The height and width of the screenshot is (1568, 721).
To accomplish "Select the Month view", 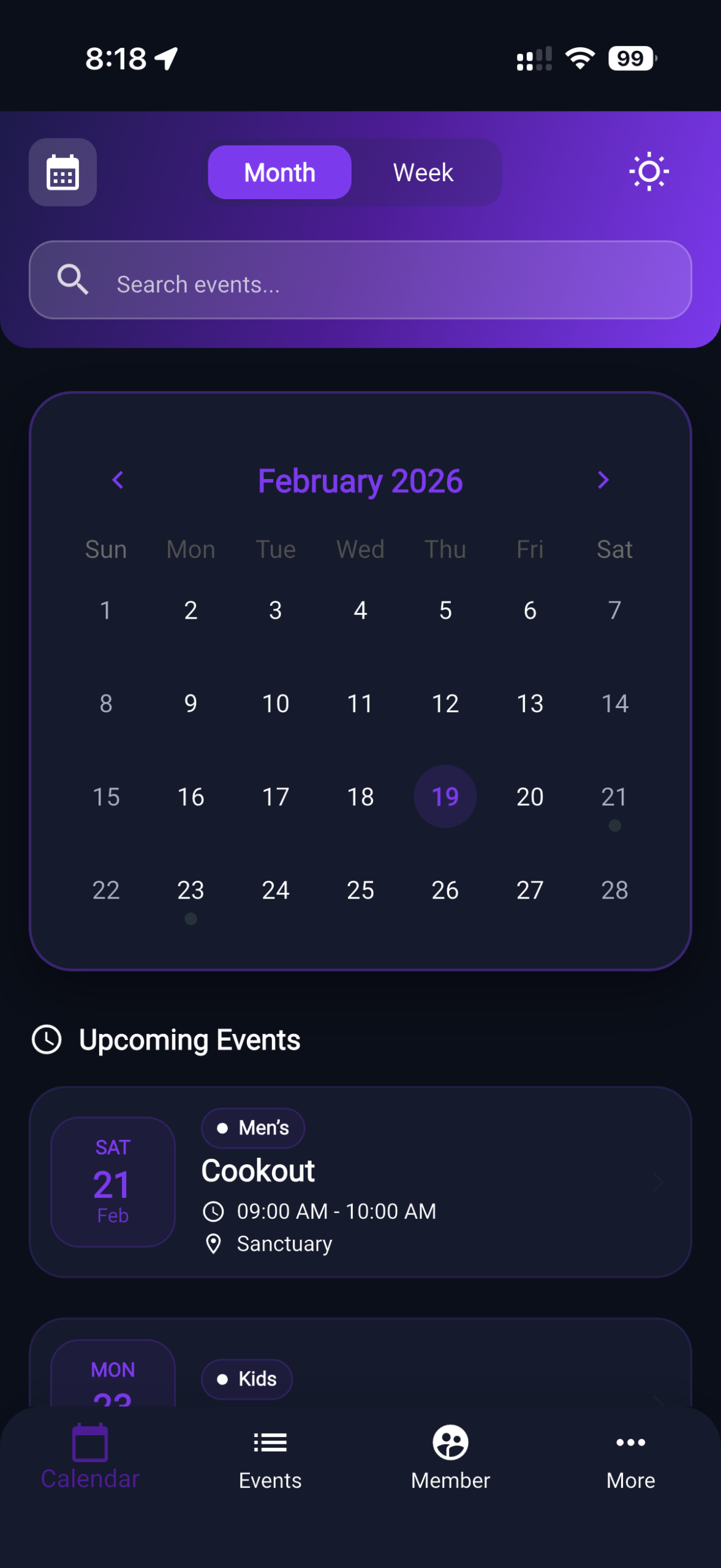I will 279,172.
